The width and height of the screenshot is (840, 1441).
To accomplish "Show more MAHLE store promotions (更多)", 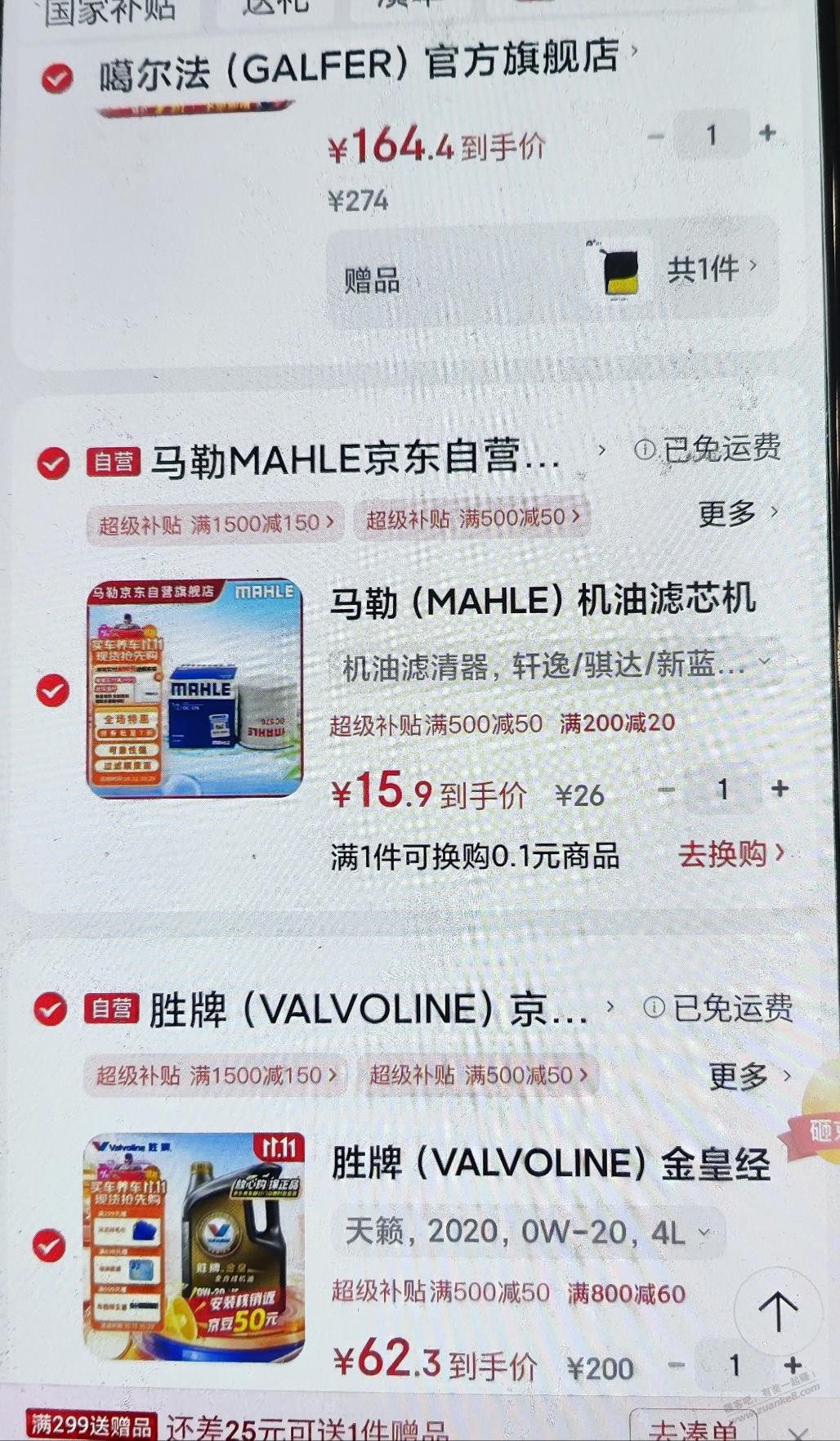I will tap(737, 513).
